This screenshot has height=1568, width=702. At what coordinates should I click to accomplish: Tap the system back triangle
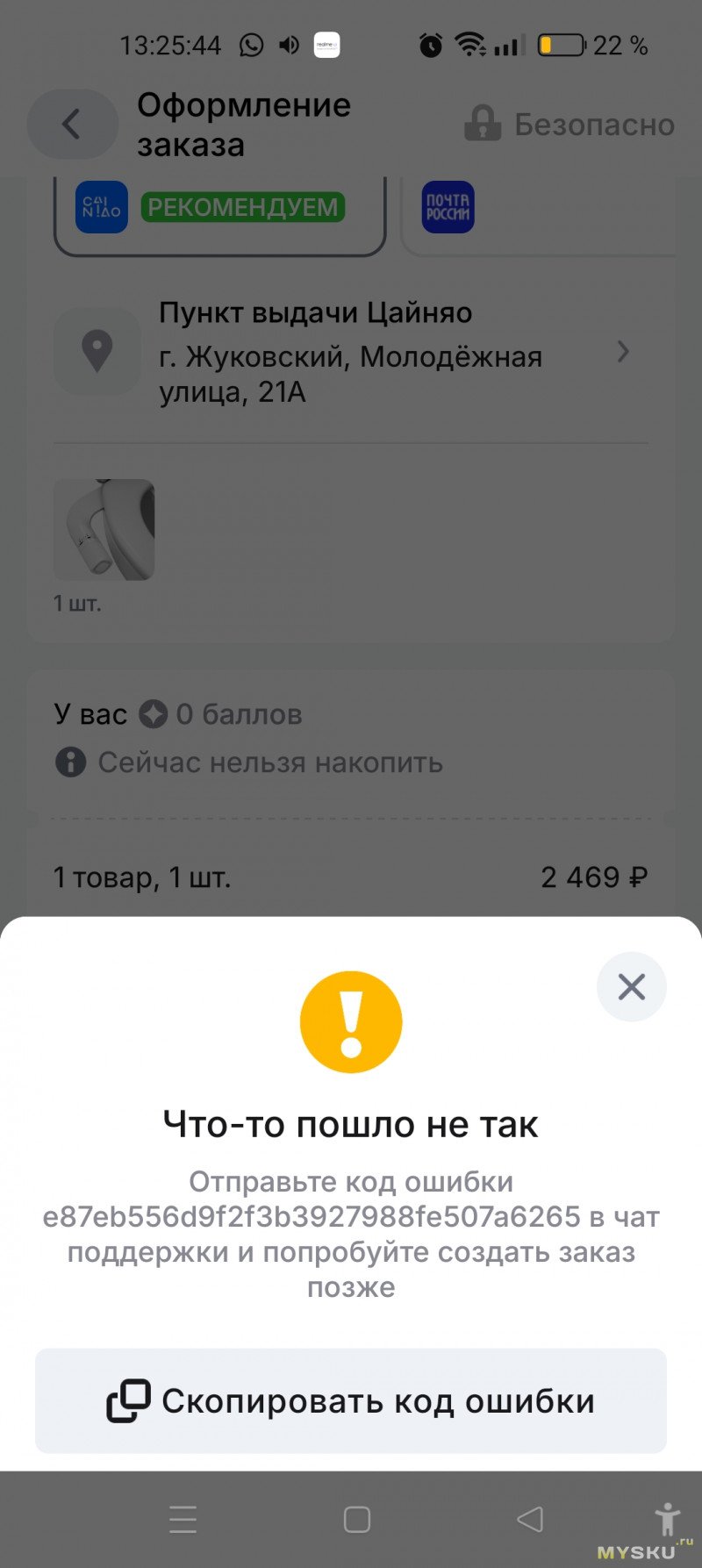pyautogui.click(x=529, y=1519)
